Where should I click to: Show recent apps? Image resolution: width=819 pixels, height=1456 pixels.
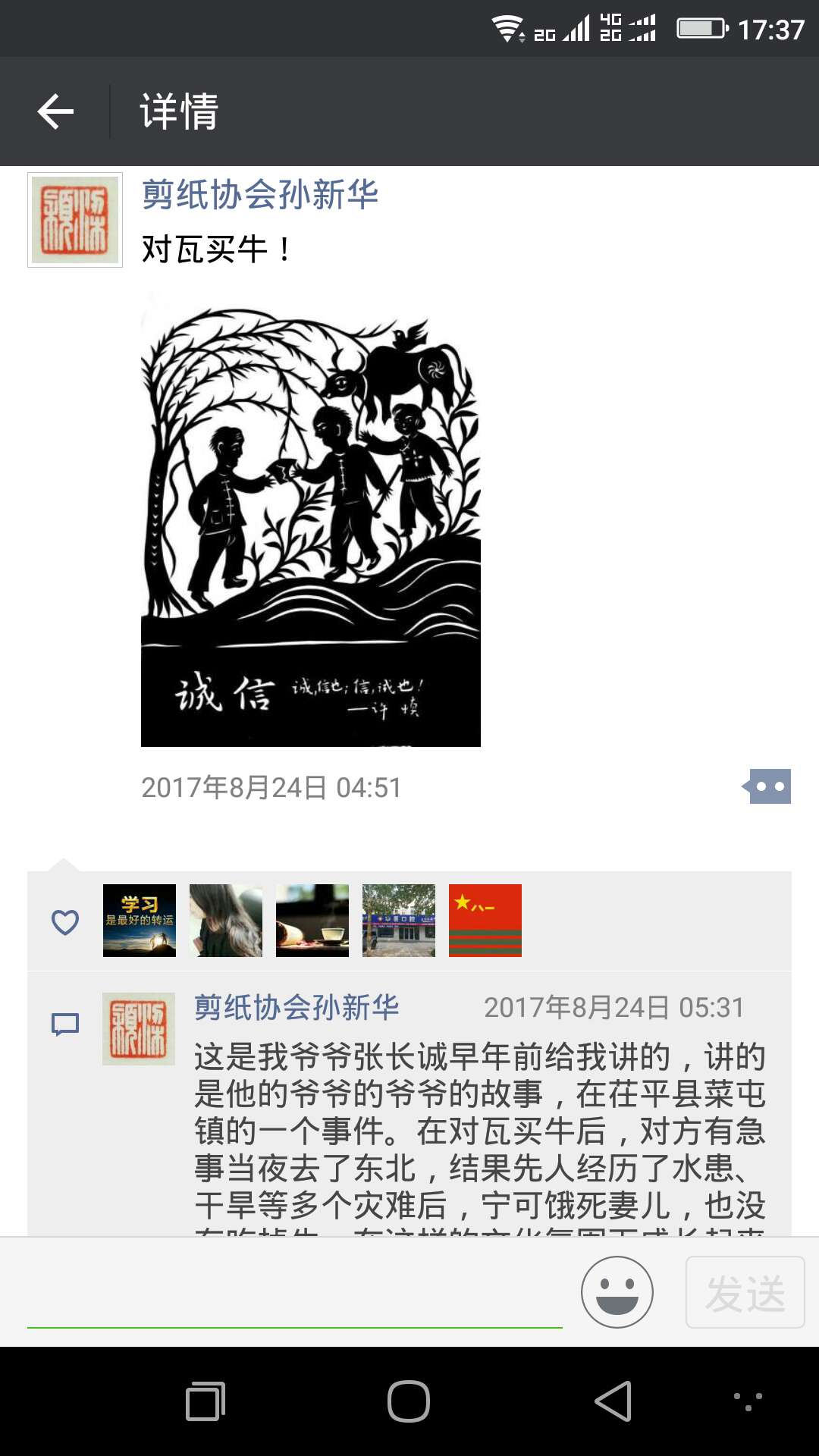(x=206, y=1401)
